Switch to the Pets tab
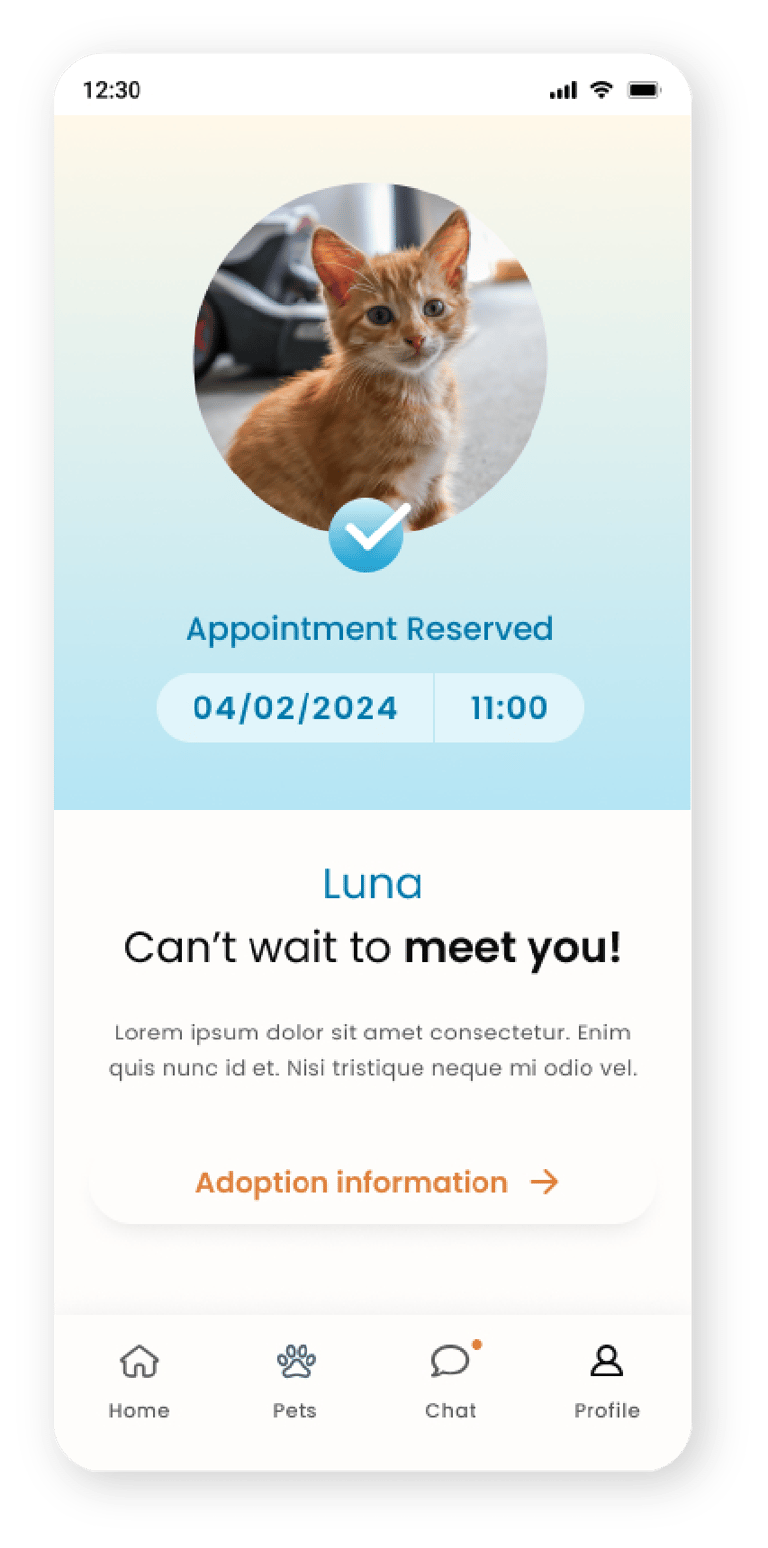This screenshot has width=768, height=1548. tap(295, 1382)
